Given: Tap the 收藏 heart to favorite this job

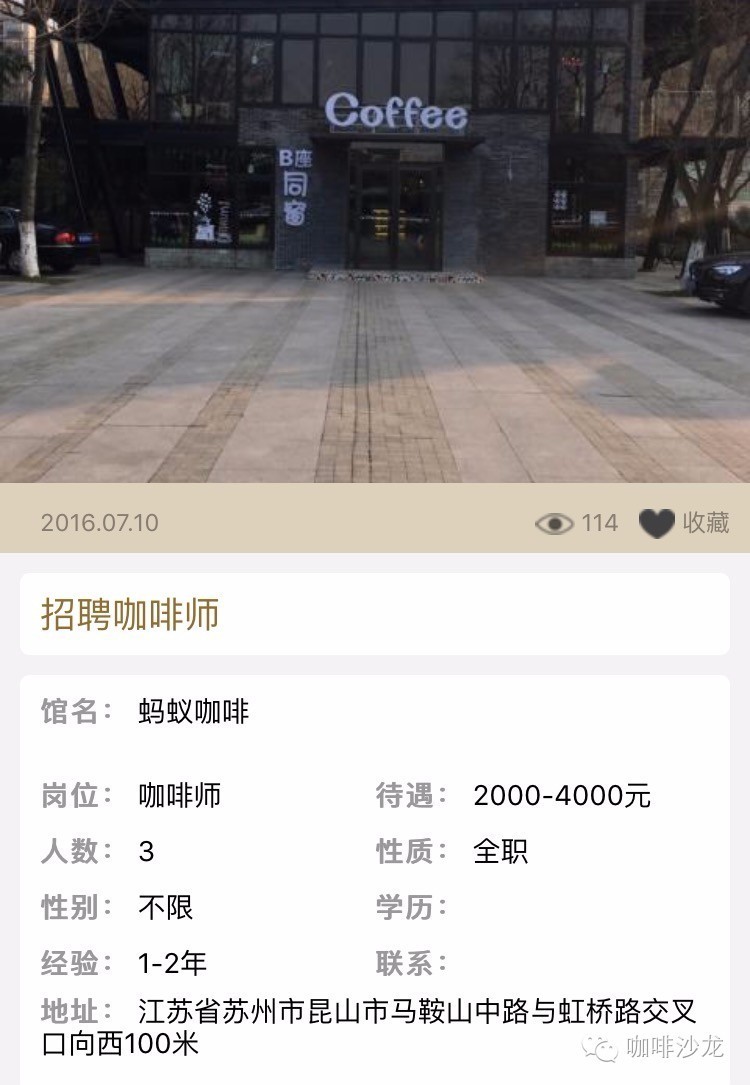Looking at the screenshot, I should click(x=657, y=523).
